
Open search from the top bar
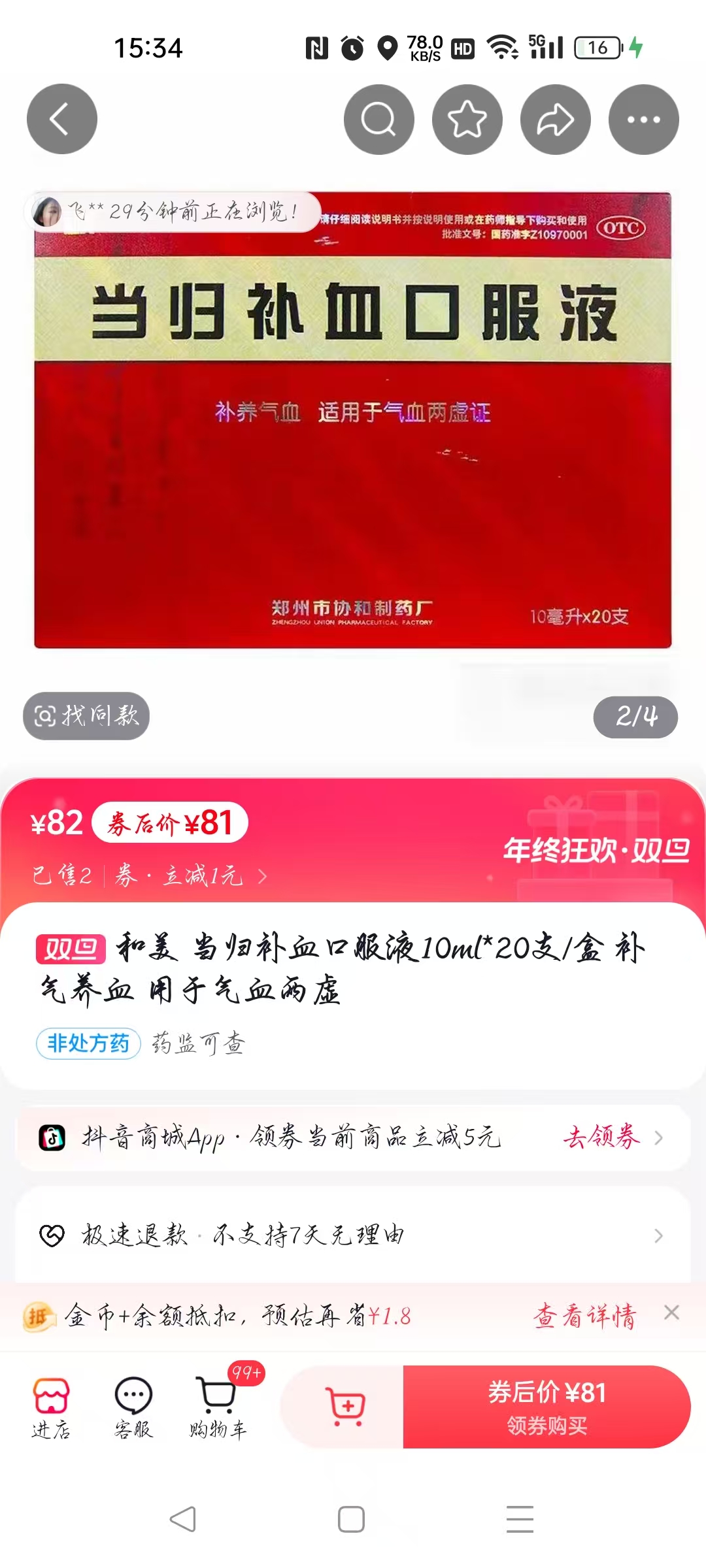[378, 119]
